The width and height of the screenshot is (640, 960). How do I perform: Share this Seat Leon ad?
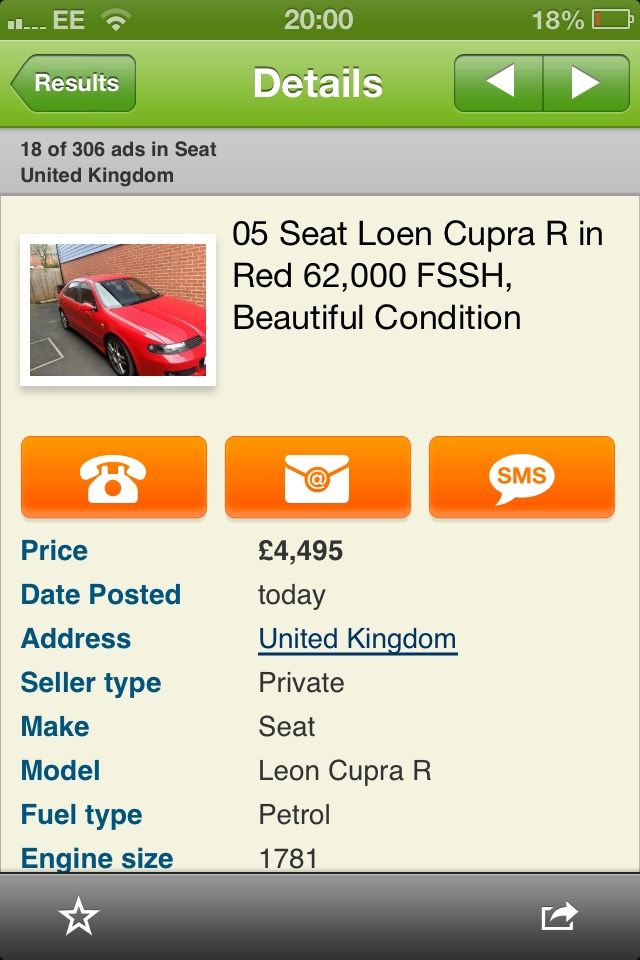point(559,916)
